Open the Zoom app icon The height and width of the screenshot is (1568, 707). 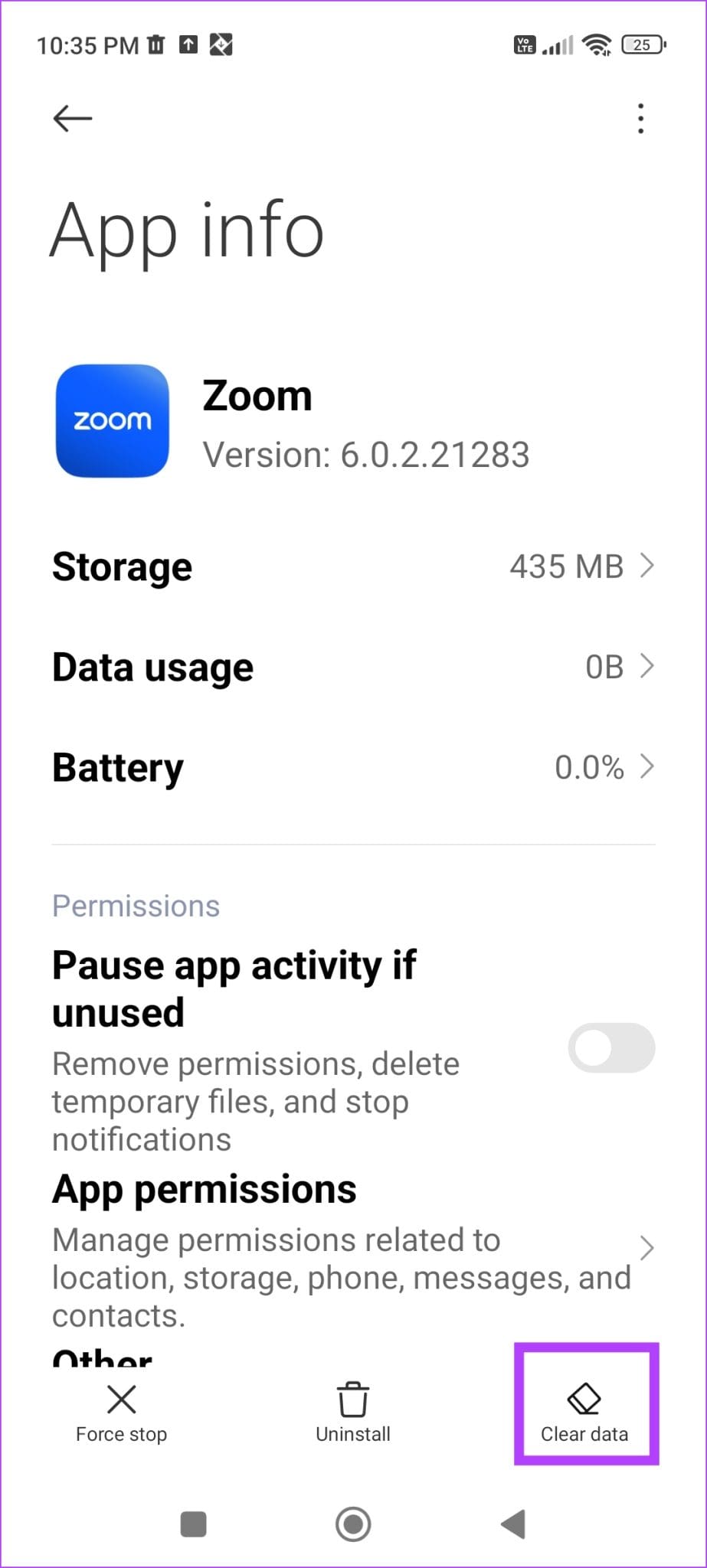click(113, 421)
